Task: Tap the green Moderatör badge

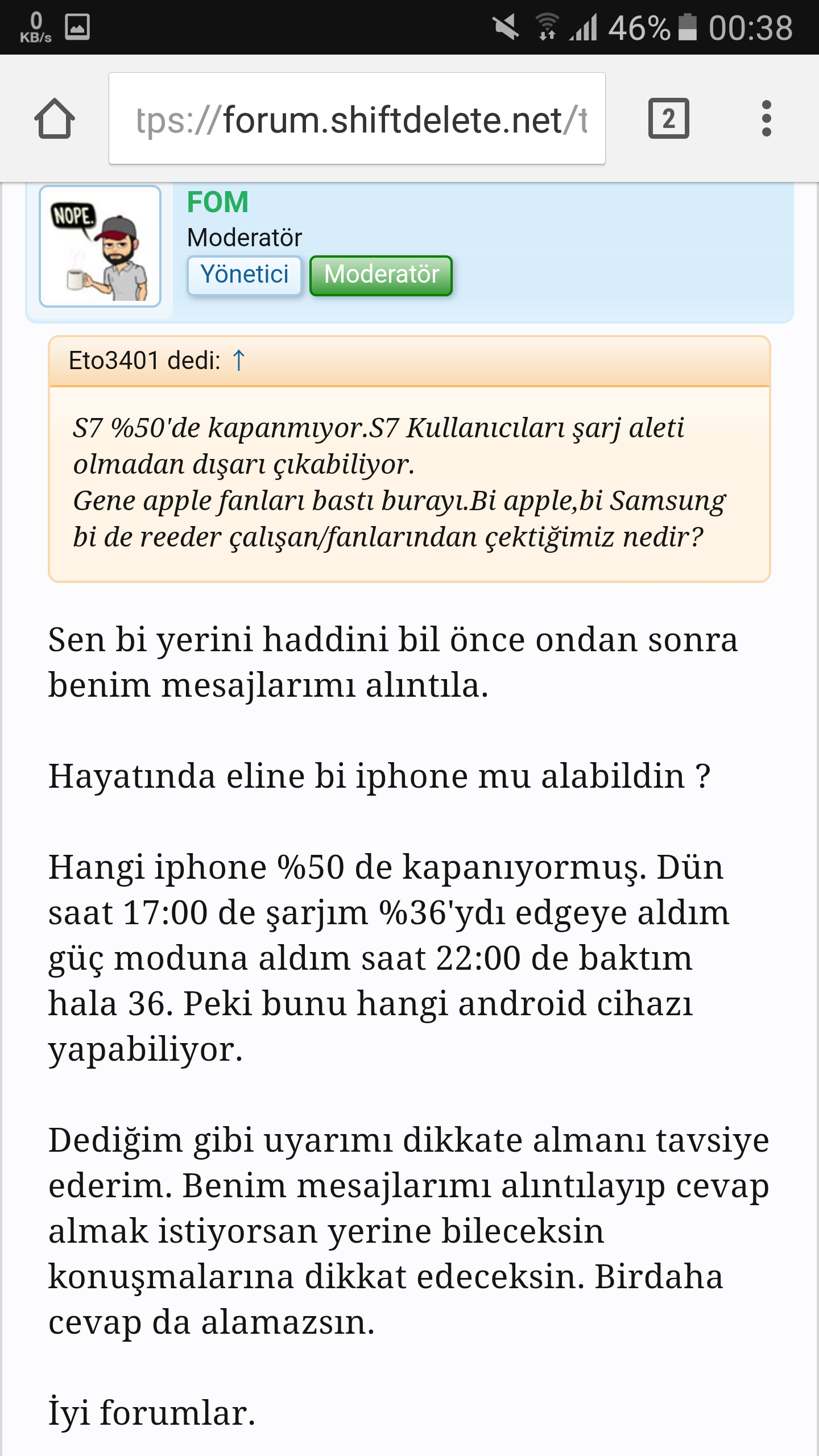Action: pos(380,275)
